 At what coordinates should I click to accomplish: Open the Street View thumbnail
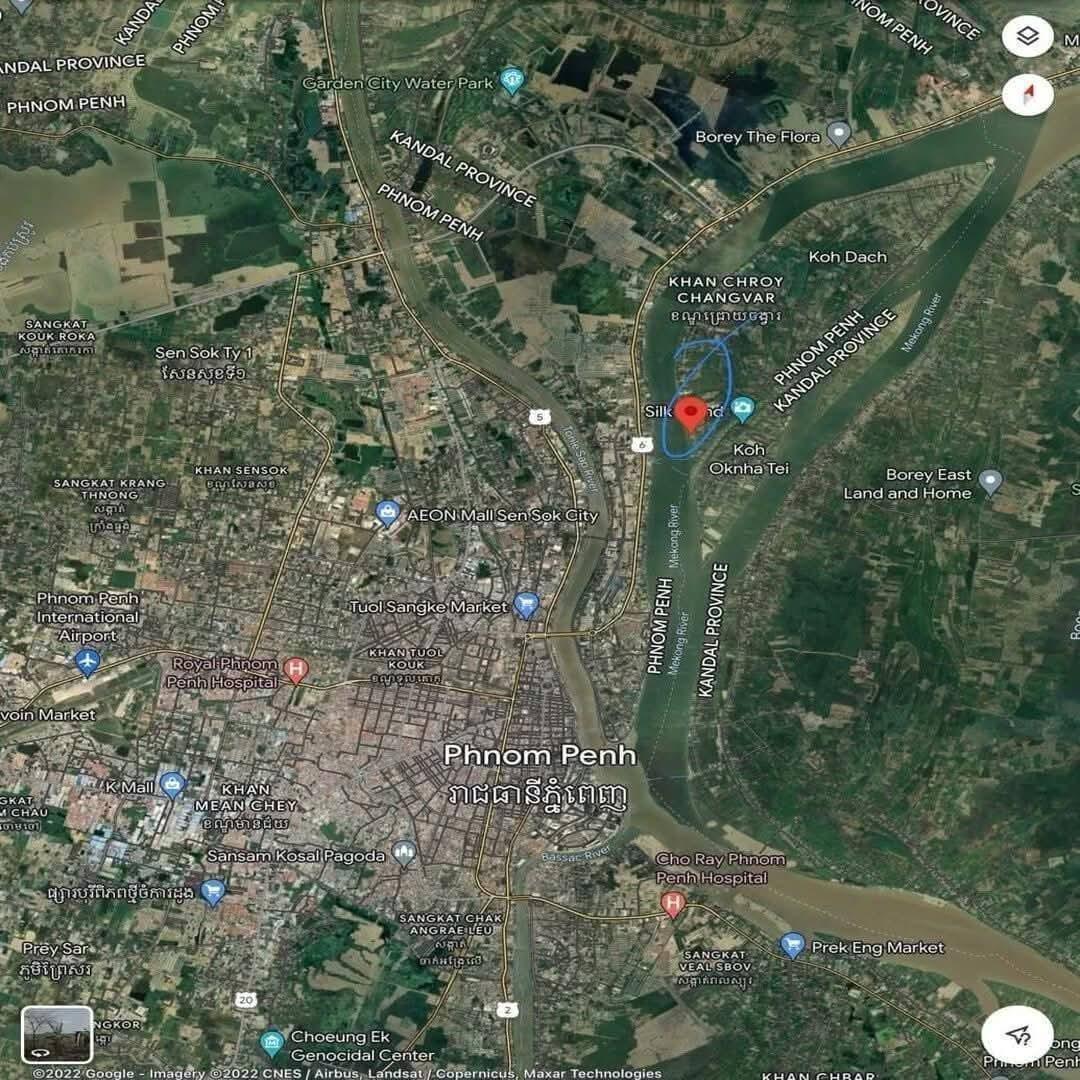pos(57,1033)
